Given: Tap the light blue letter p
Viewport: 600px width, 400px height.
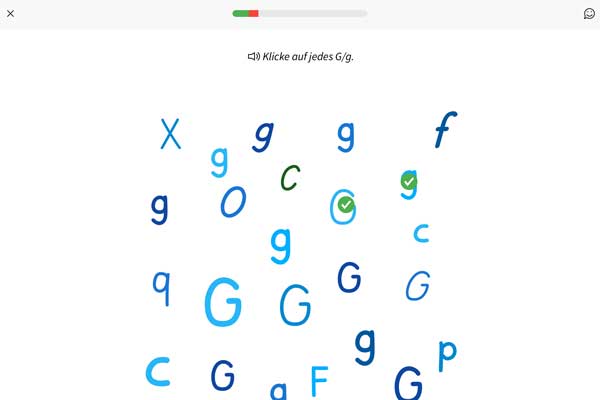Looking at the screenshot, I should point(447,352).
